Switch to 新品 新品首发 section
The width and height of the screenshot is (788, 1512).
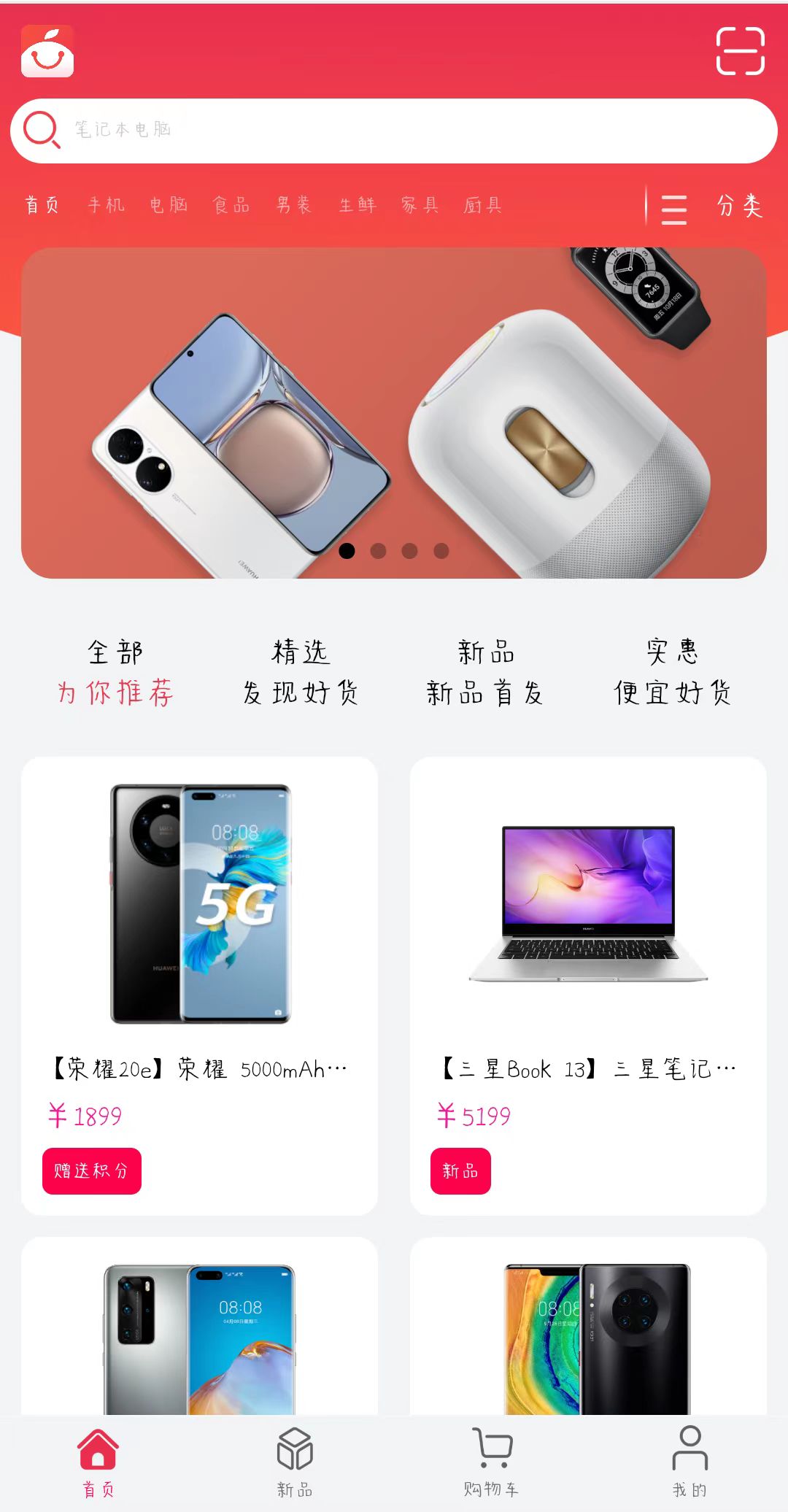(485, 671)
